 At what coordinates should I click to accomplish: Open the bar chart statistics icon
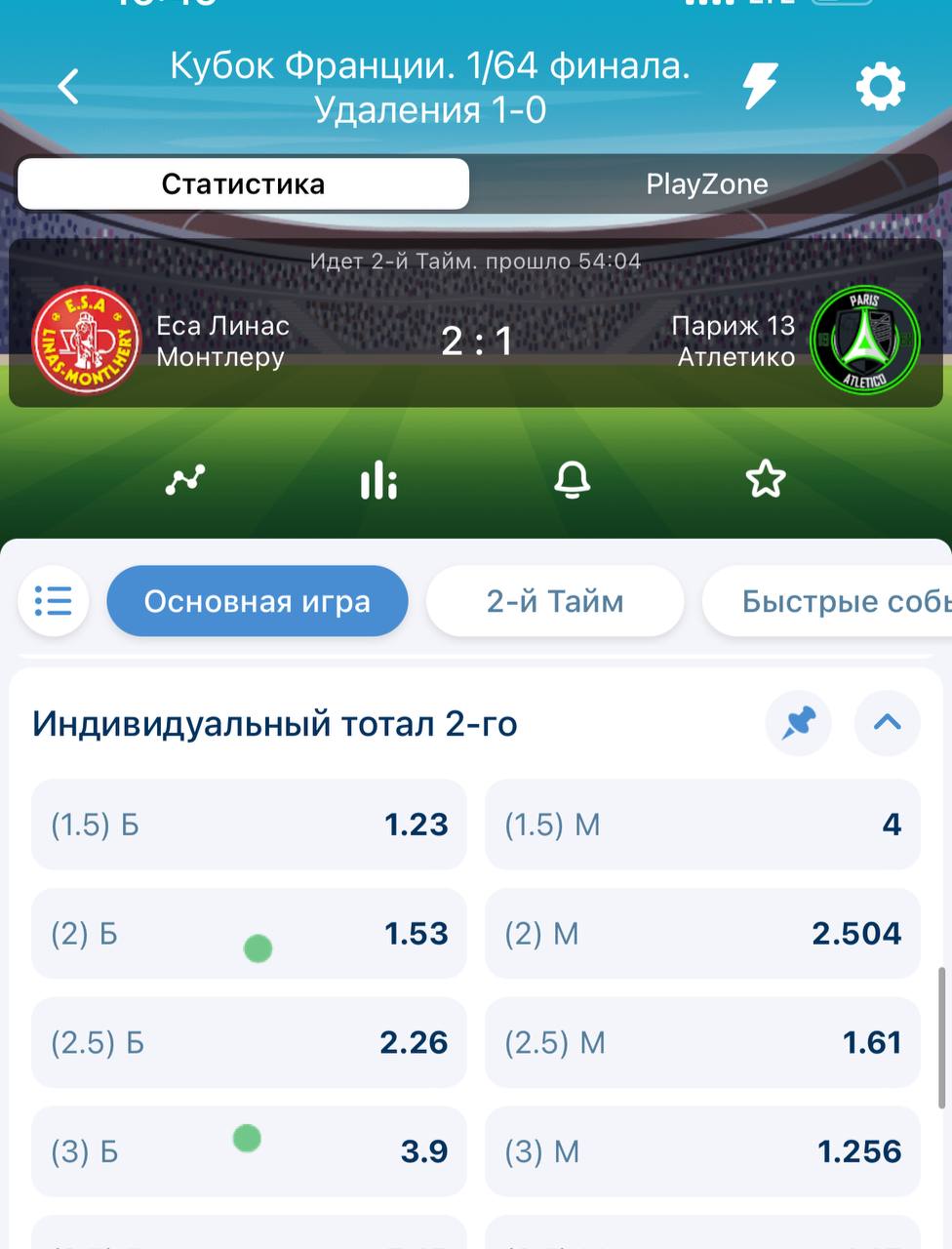pos(378,480)
